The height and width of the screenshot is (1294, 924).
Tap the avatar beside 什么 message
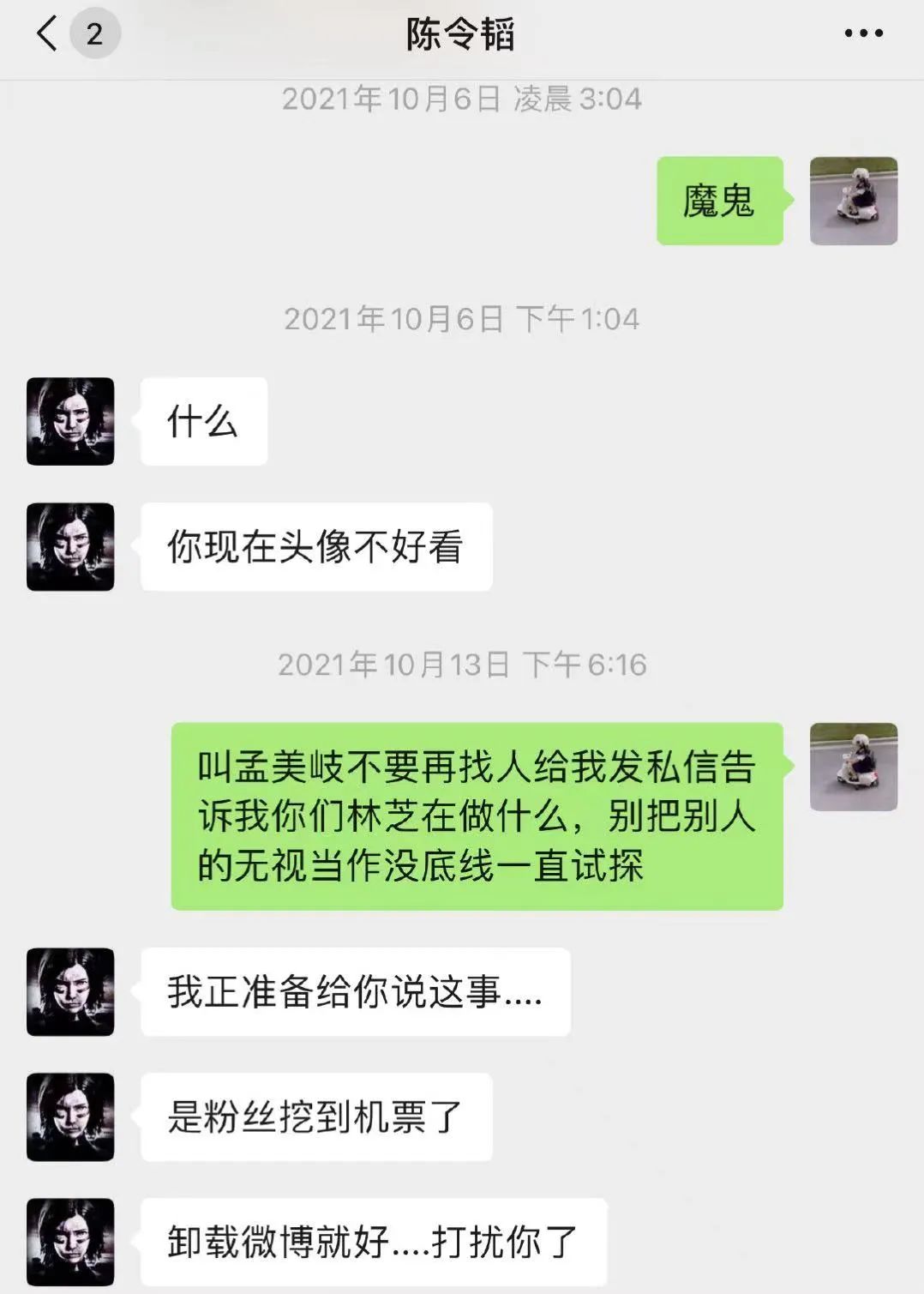tap(70, 421)
